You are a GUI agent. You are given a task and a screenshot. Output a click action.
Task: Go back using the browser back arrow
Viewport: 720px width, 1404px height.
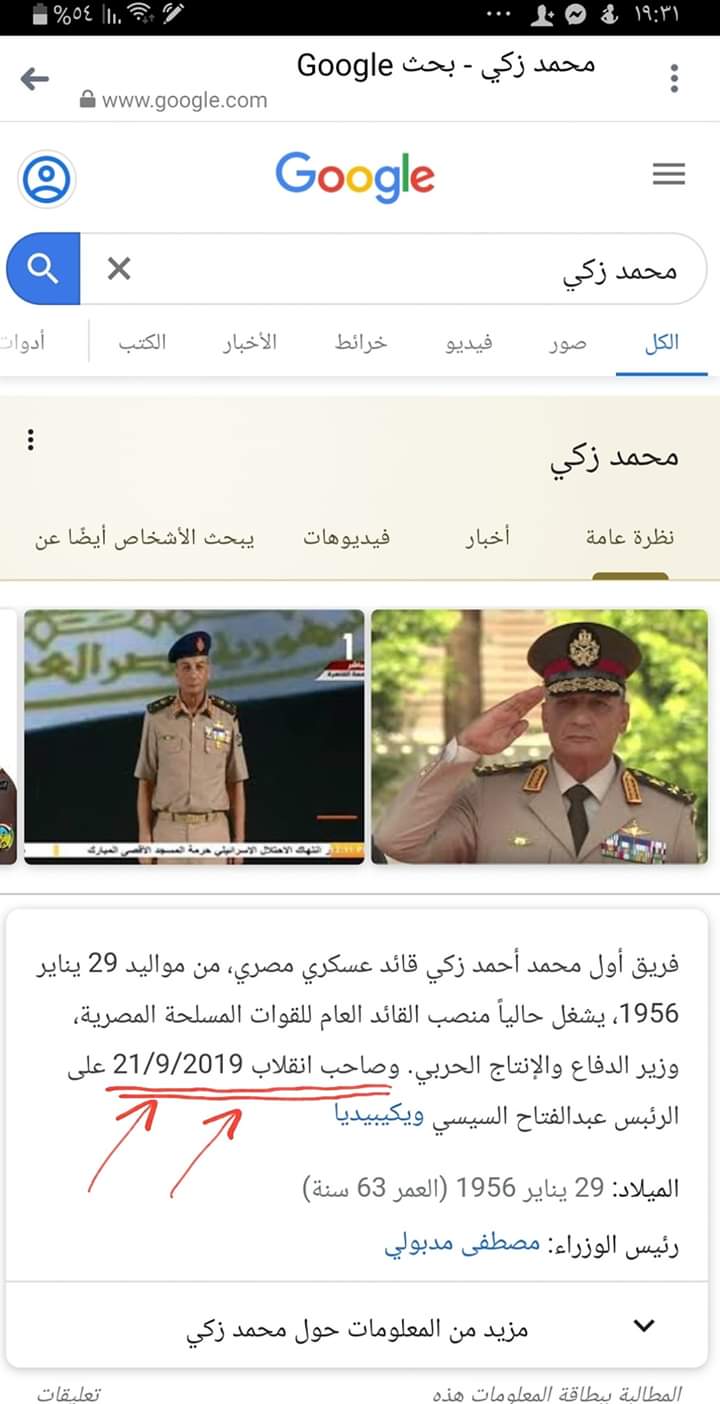pos(35,76)
